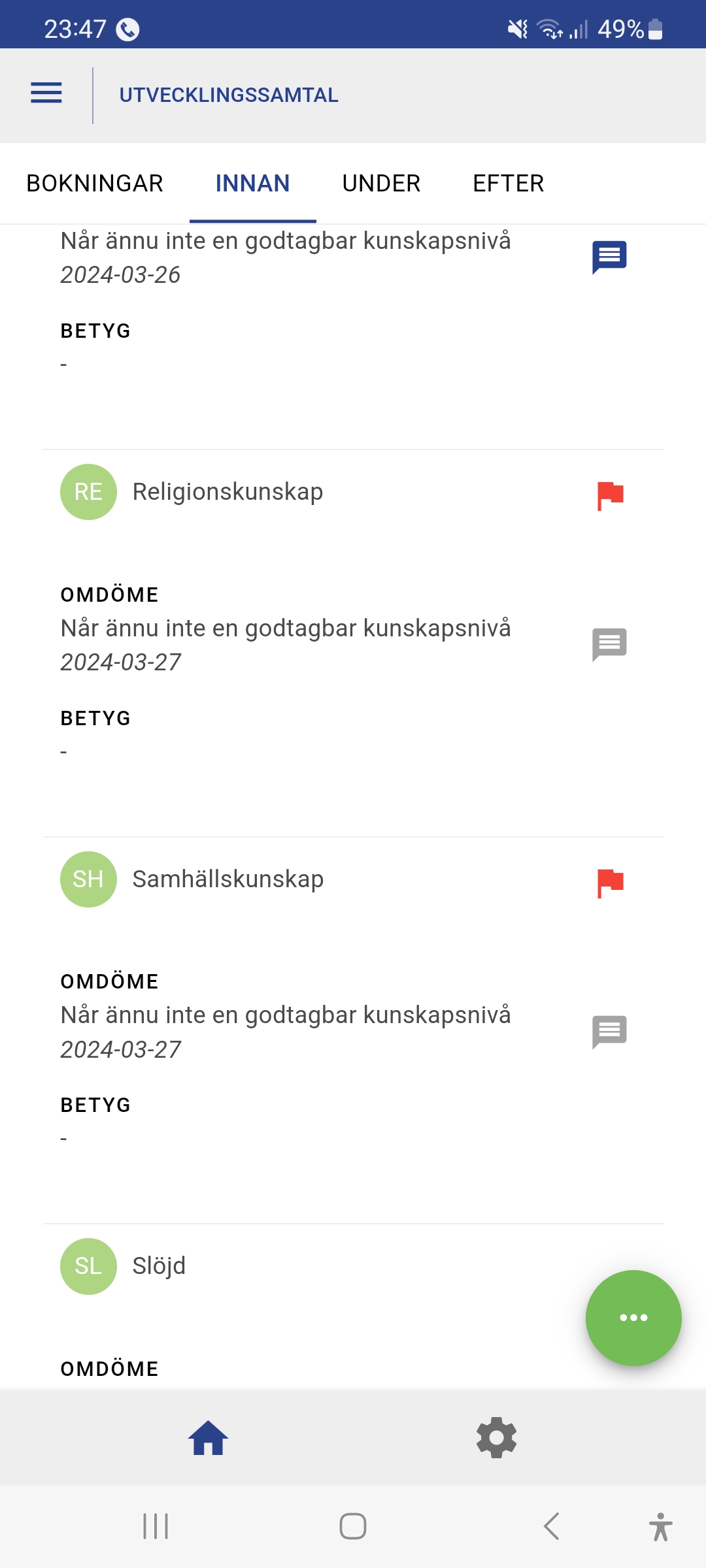
Task: Switch to the Bokningar tab
Action: 95,184
